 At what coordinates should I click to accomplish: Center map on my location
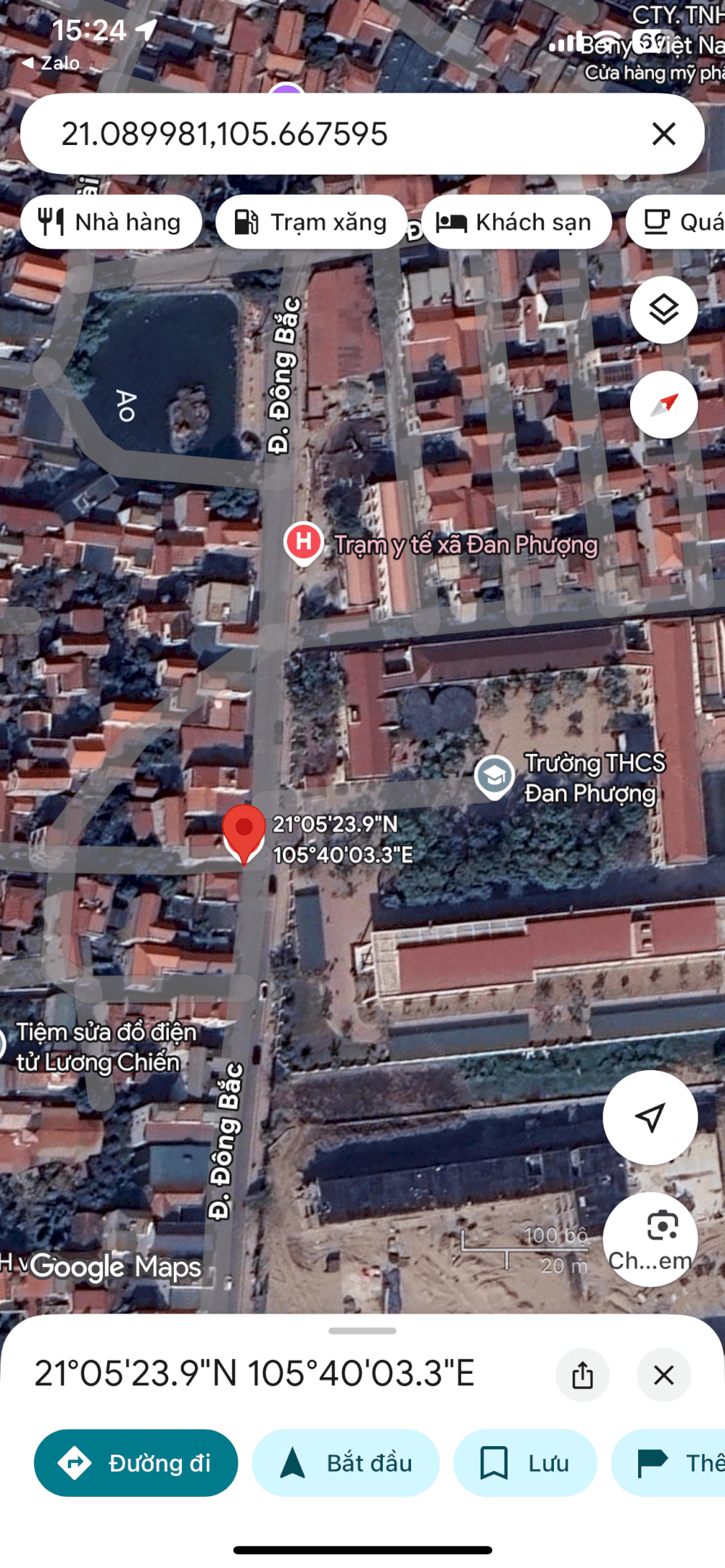click(650, 1117)
